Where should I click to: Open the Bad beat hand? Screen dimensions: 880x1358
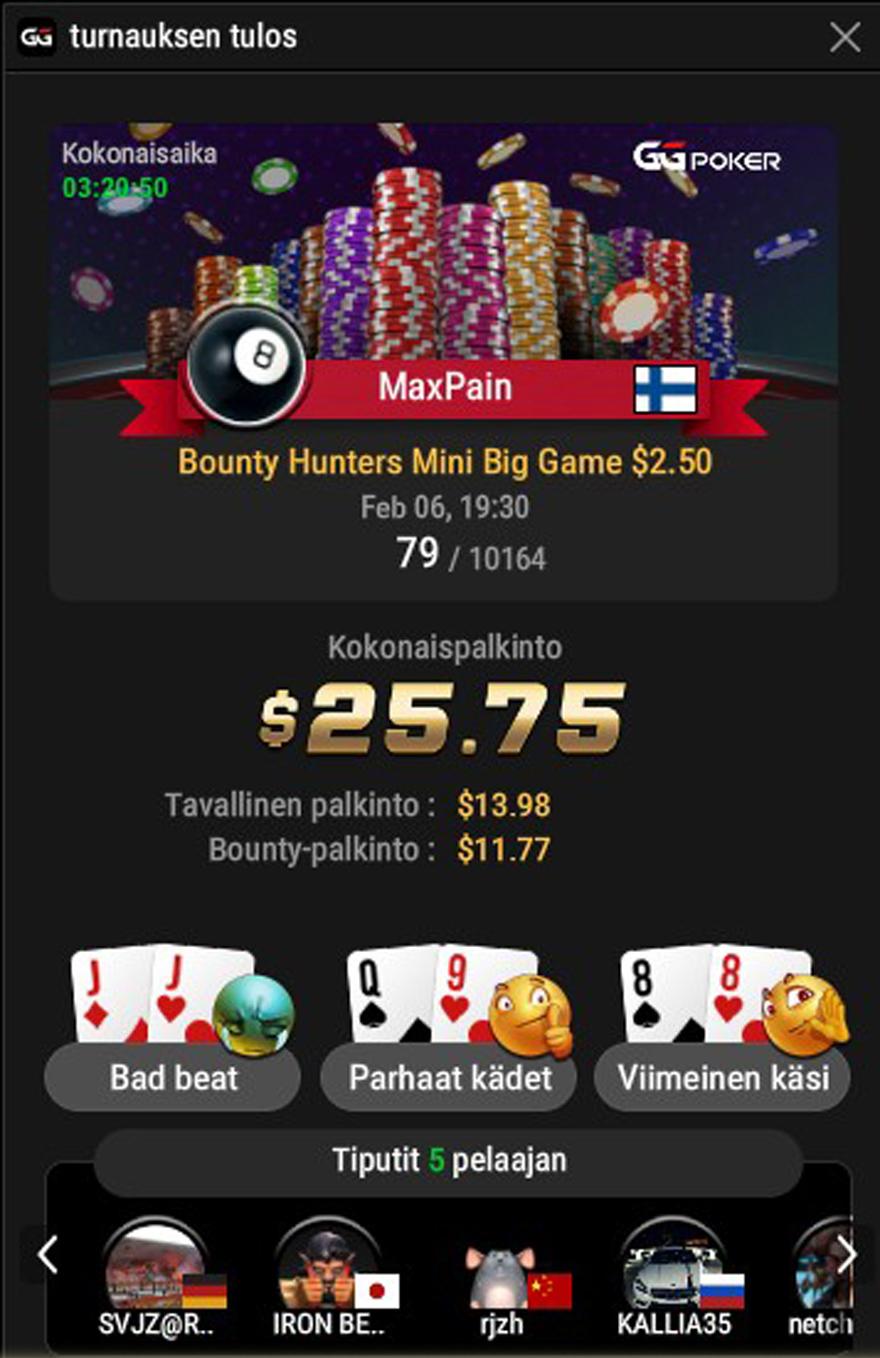tap(173, 1078)
